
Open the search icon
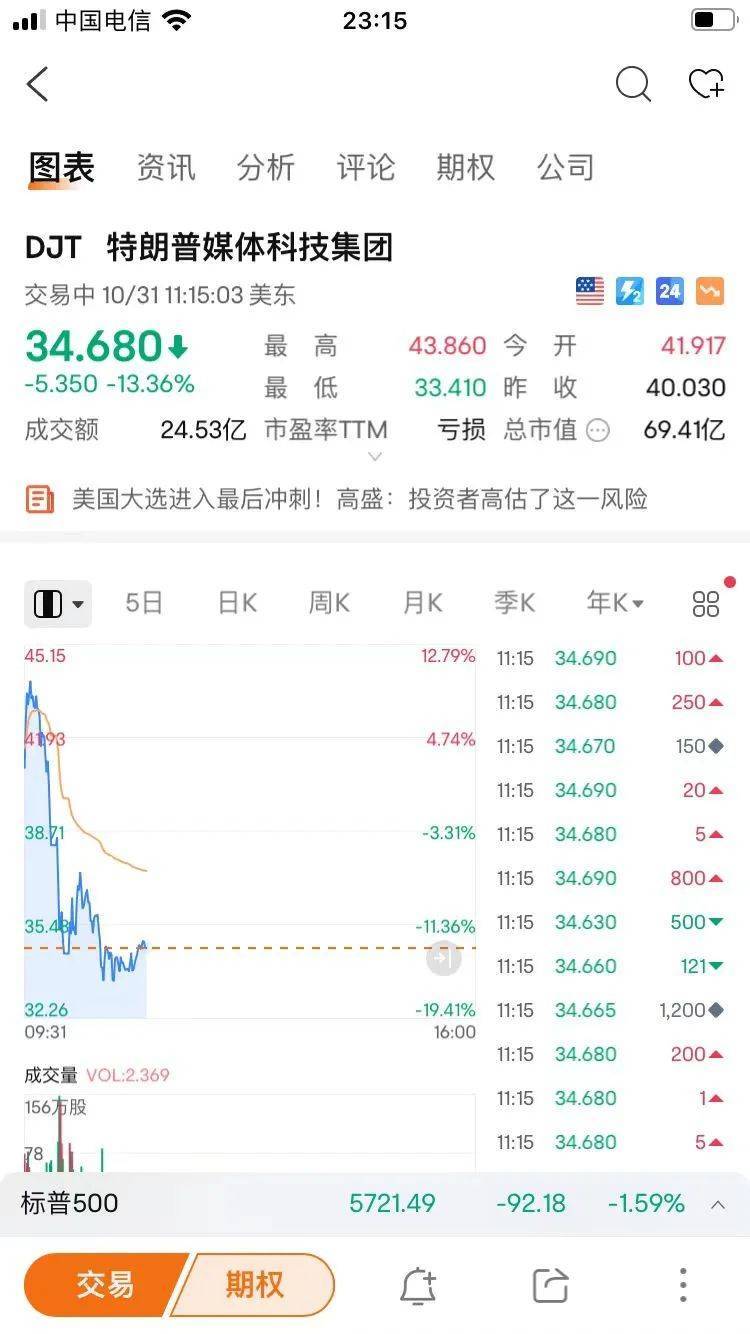tap(632, 85)
